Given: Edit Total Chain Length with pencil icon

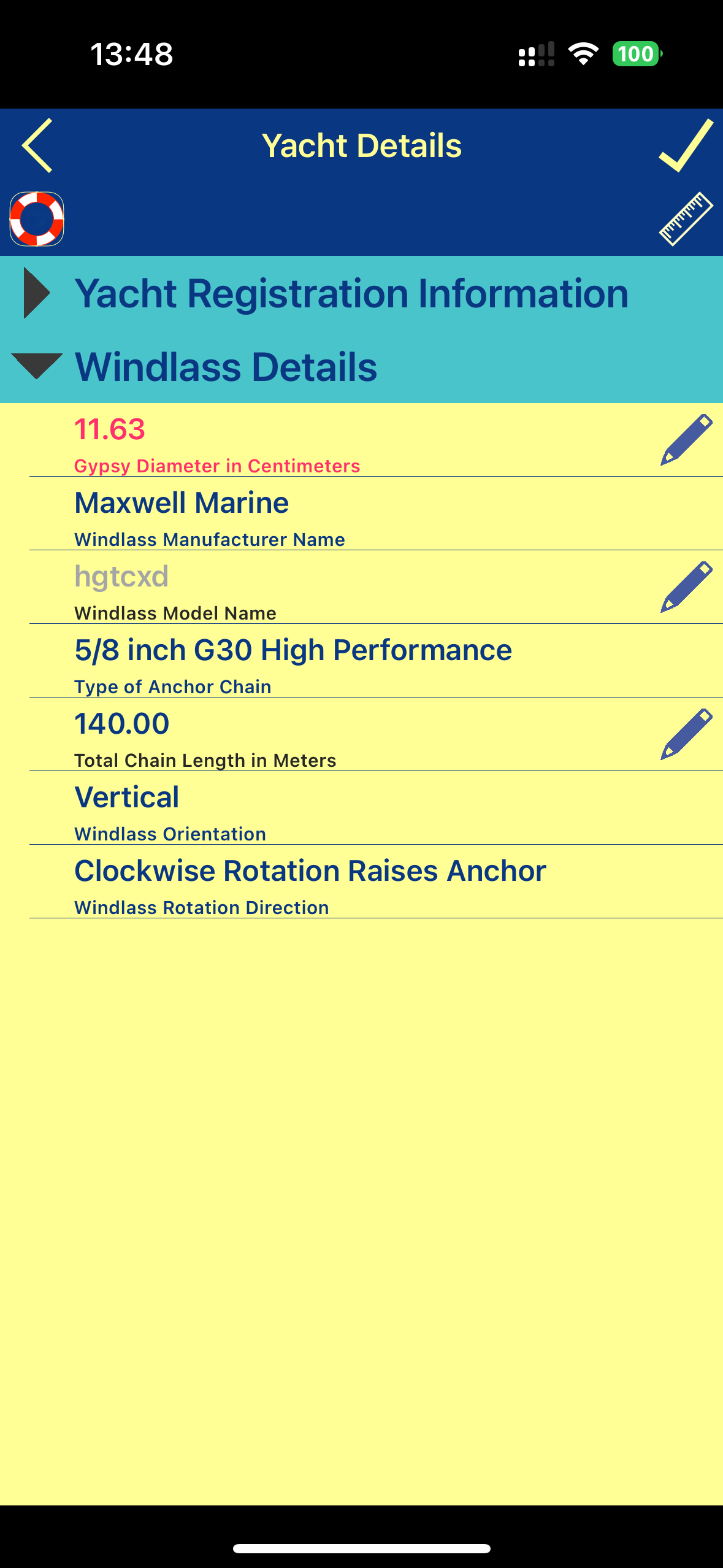Looking at the screenshot, I should point(686,734).
